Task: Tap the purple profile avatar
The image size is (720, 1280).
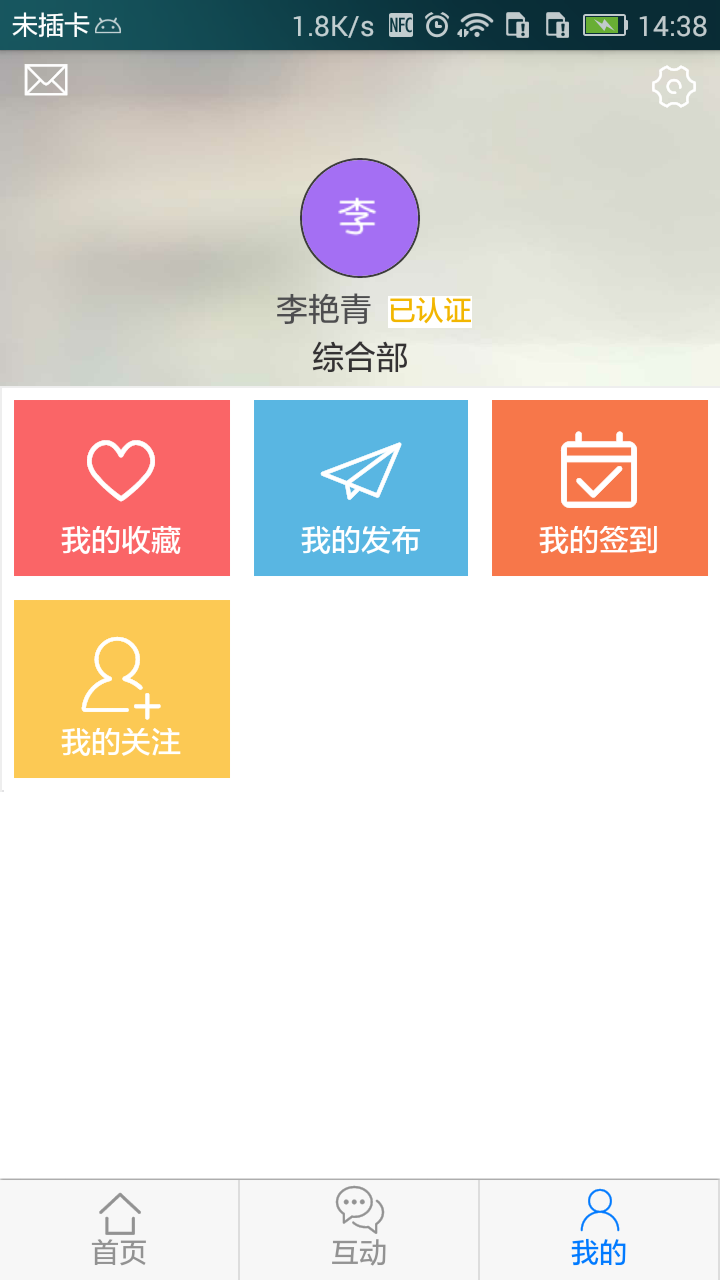Action: click(360, 218)
